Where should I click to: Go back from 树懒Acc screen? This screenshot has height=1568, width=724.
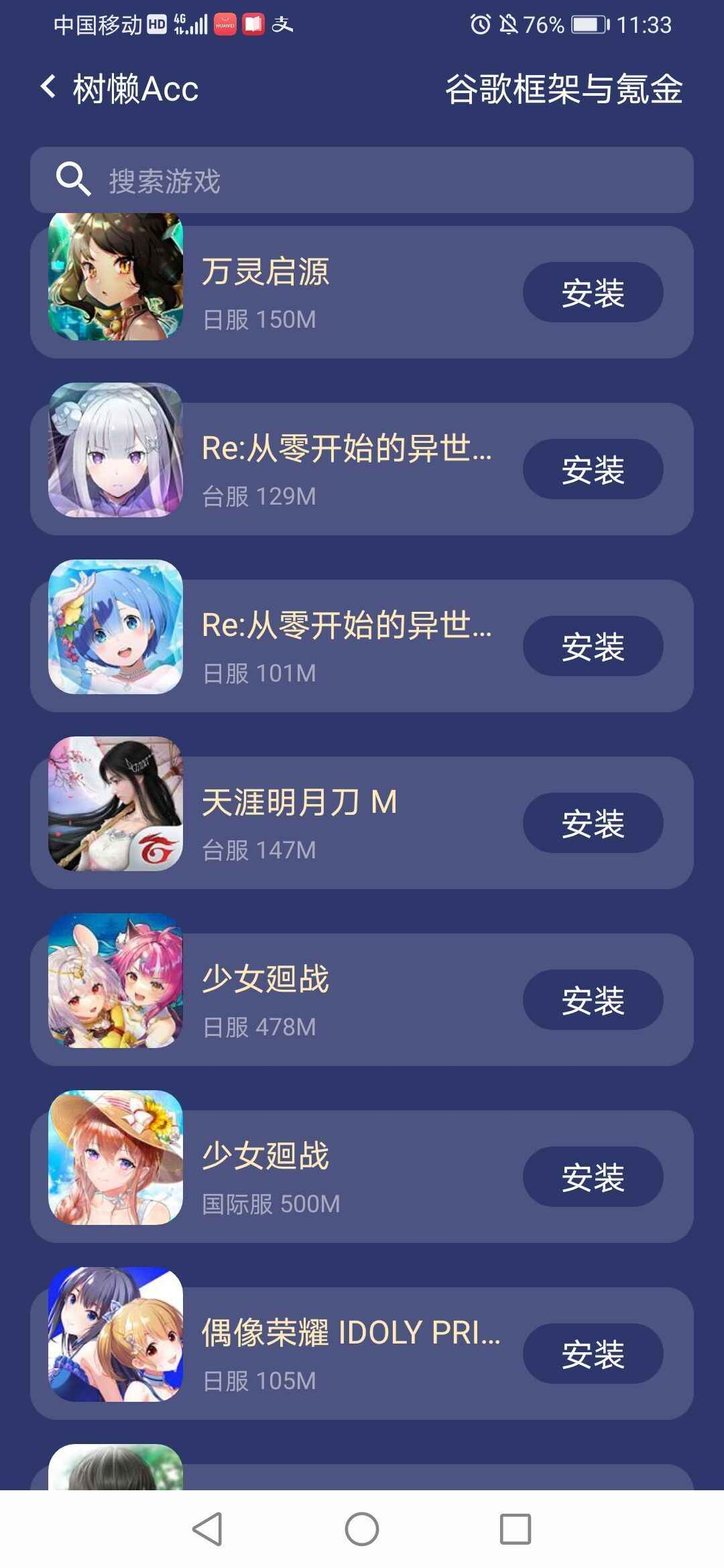pos(48,88)
